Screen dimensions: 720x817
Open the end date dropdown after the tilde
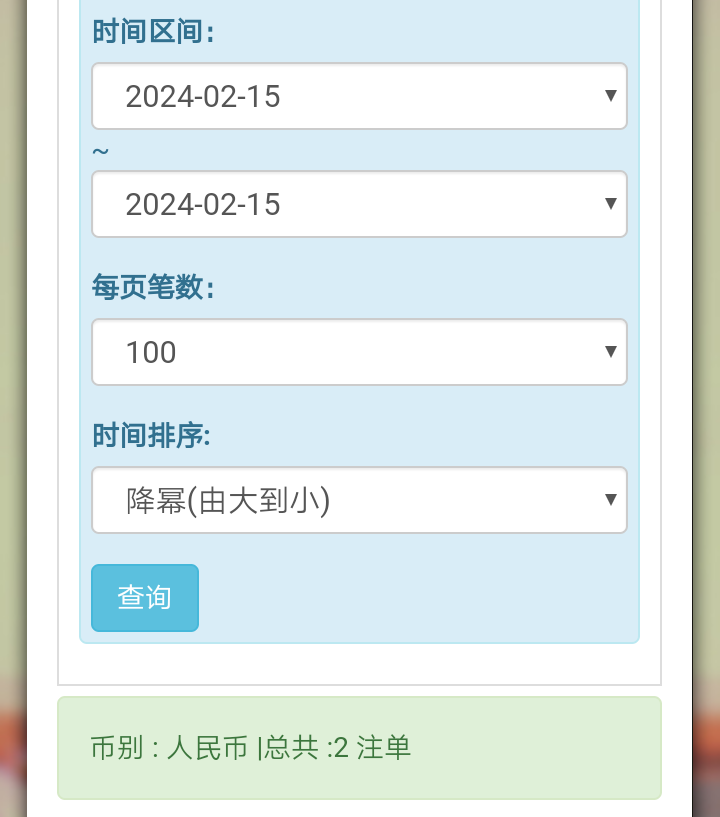click(359, 204)
